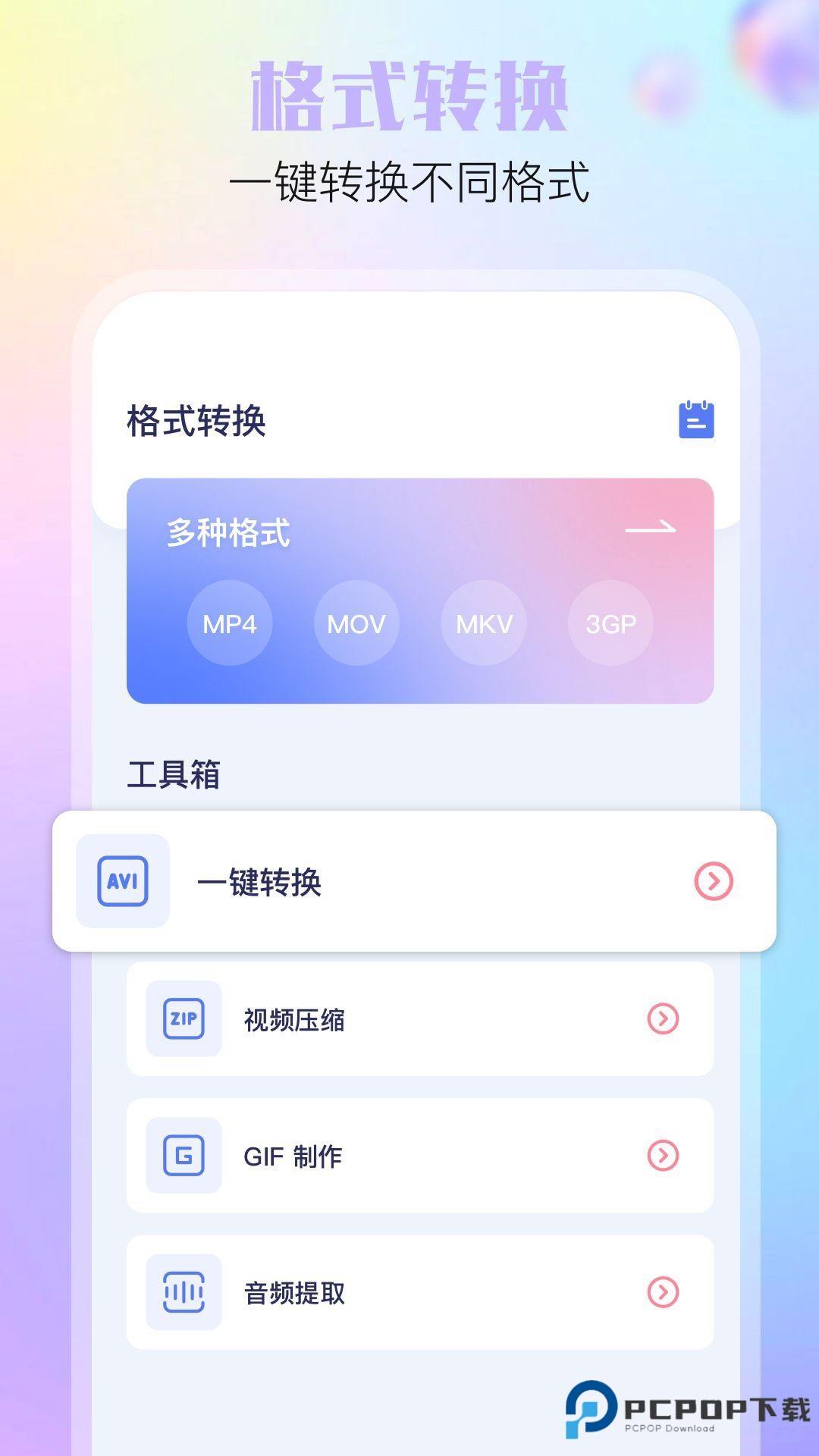The width and height of the screenshot is (819, 1456).
Task: Select the ZIP video compression icon
Action: point(183,1019)
